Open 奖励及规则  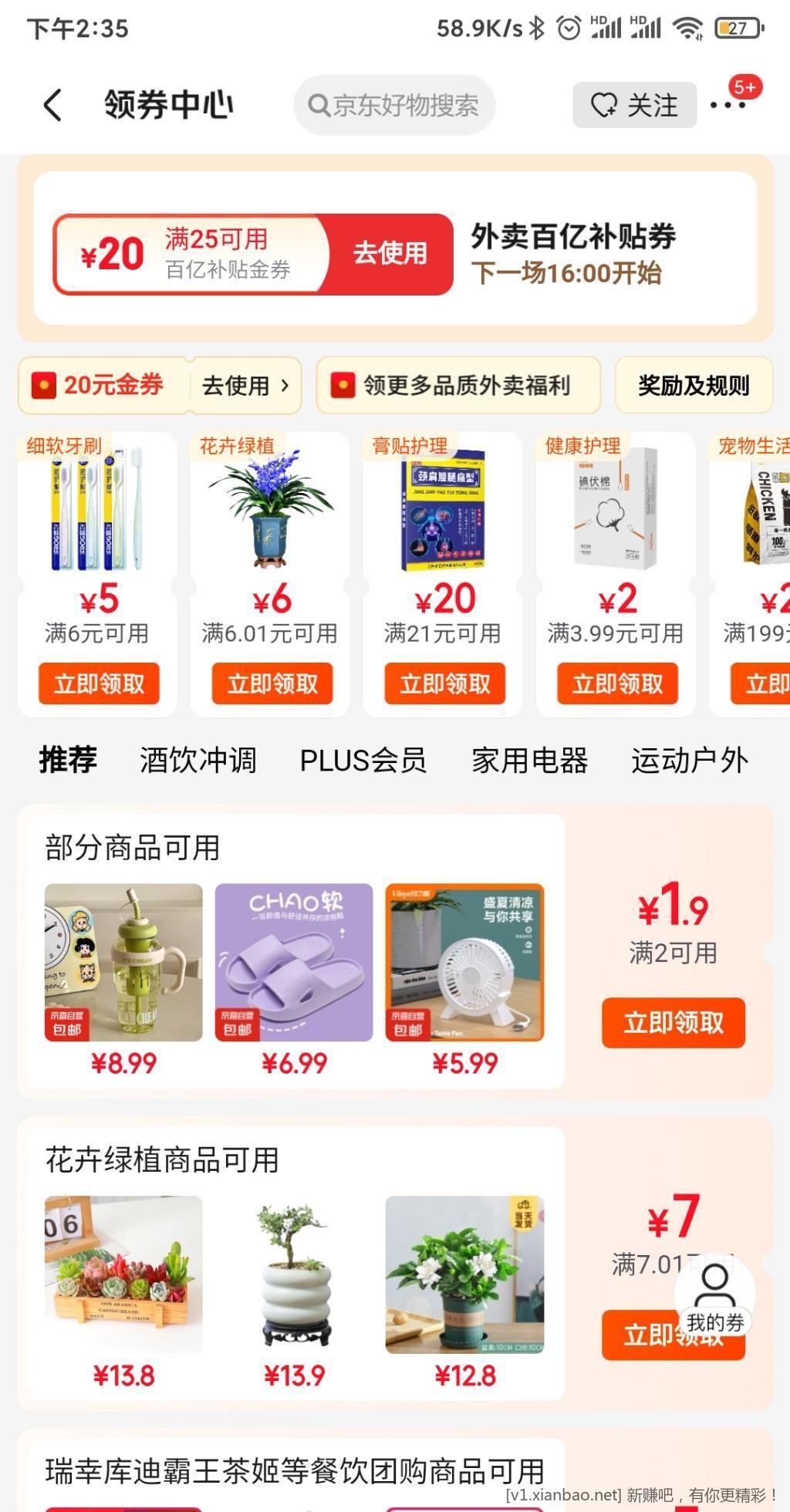693,385
